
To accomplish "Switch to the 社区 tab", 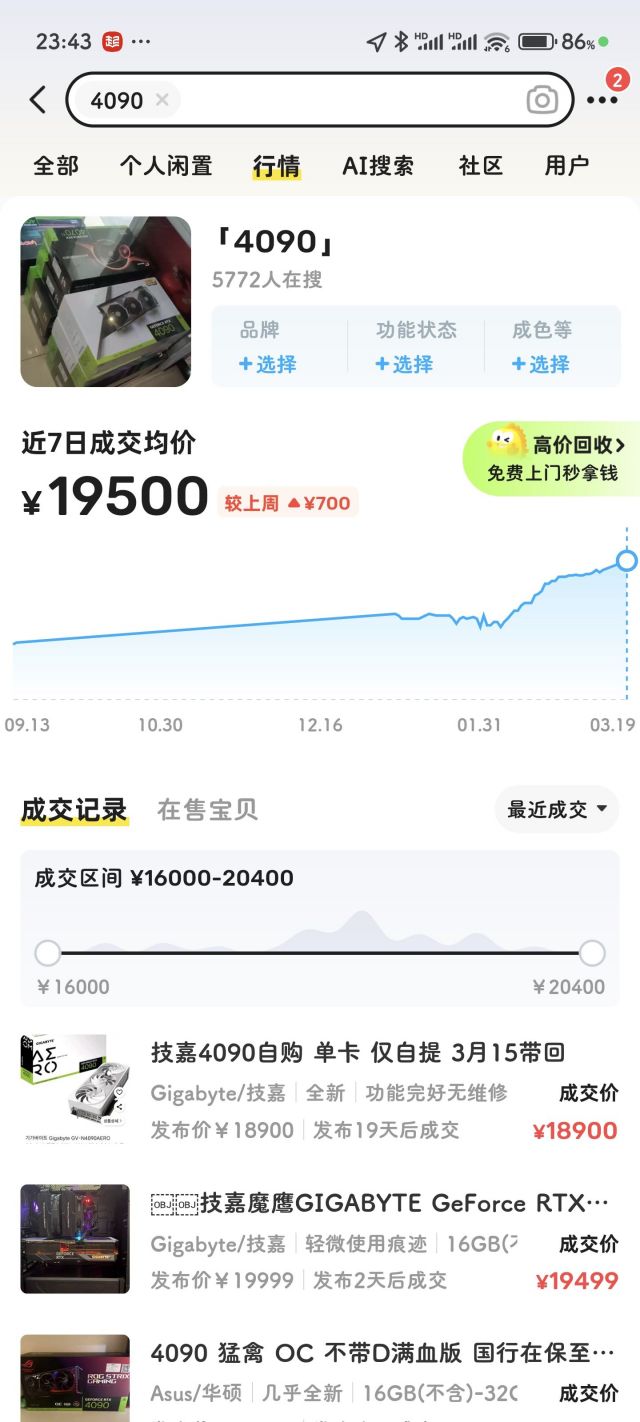I will coord(480,166).
